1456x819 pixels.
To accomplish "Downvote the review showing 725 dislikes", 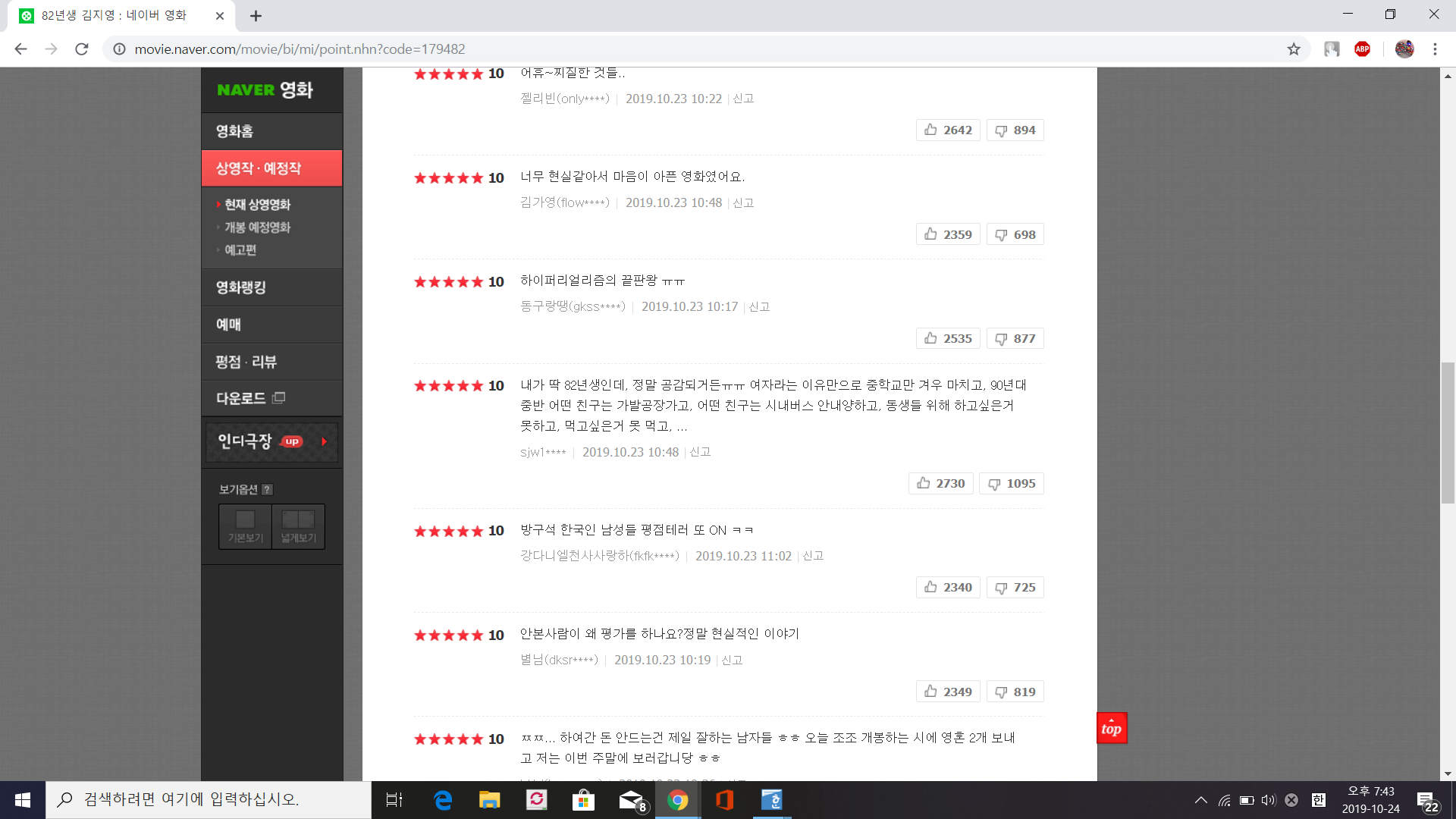I will (x=1015, y=588).
